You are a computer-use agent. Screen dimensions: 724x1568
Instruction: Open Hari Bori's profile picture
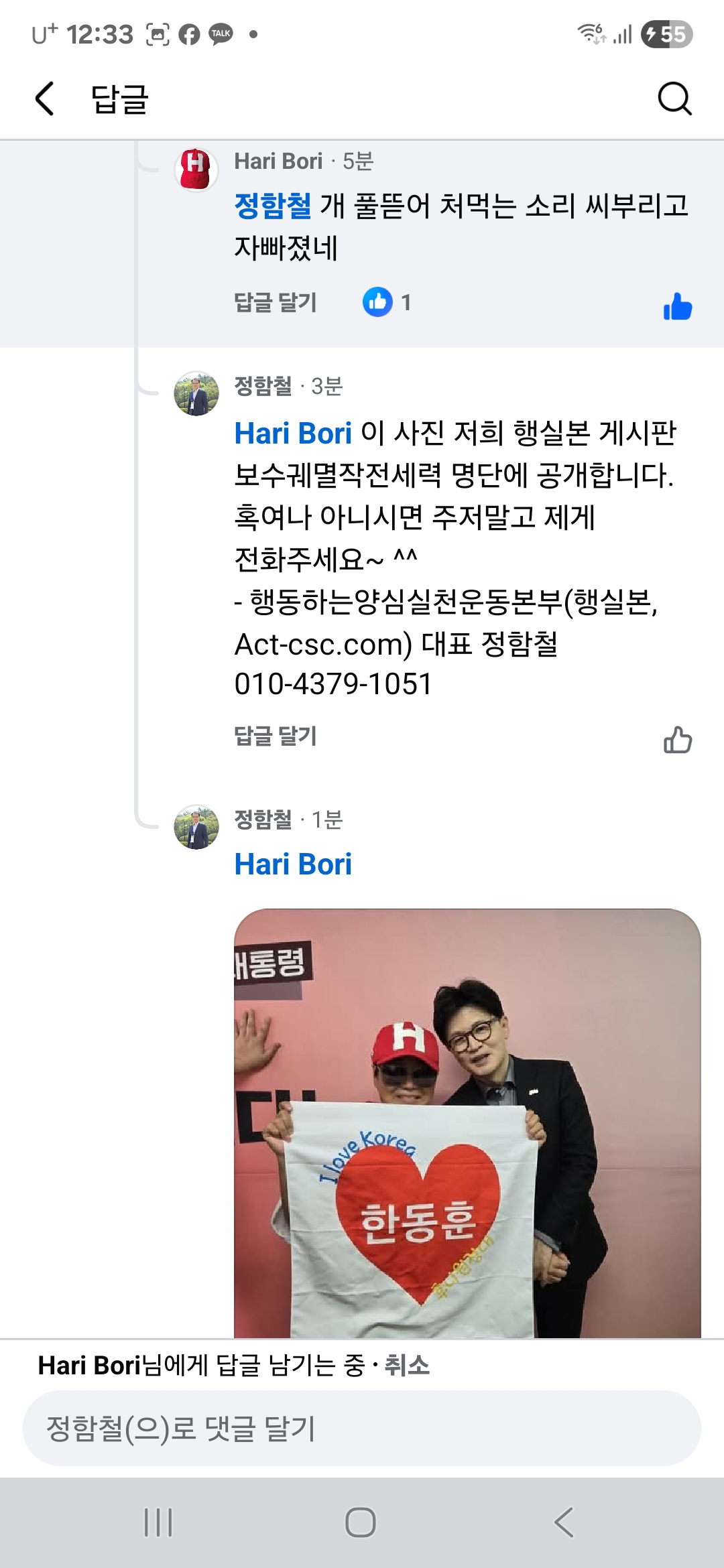[x=196, y=169]
